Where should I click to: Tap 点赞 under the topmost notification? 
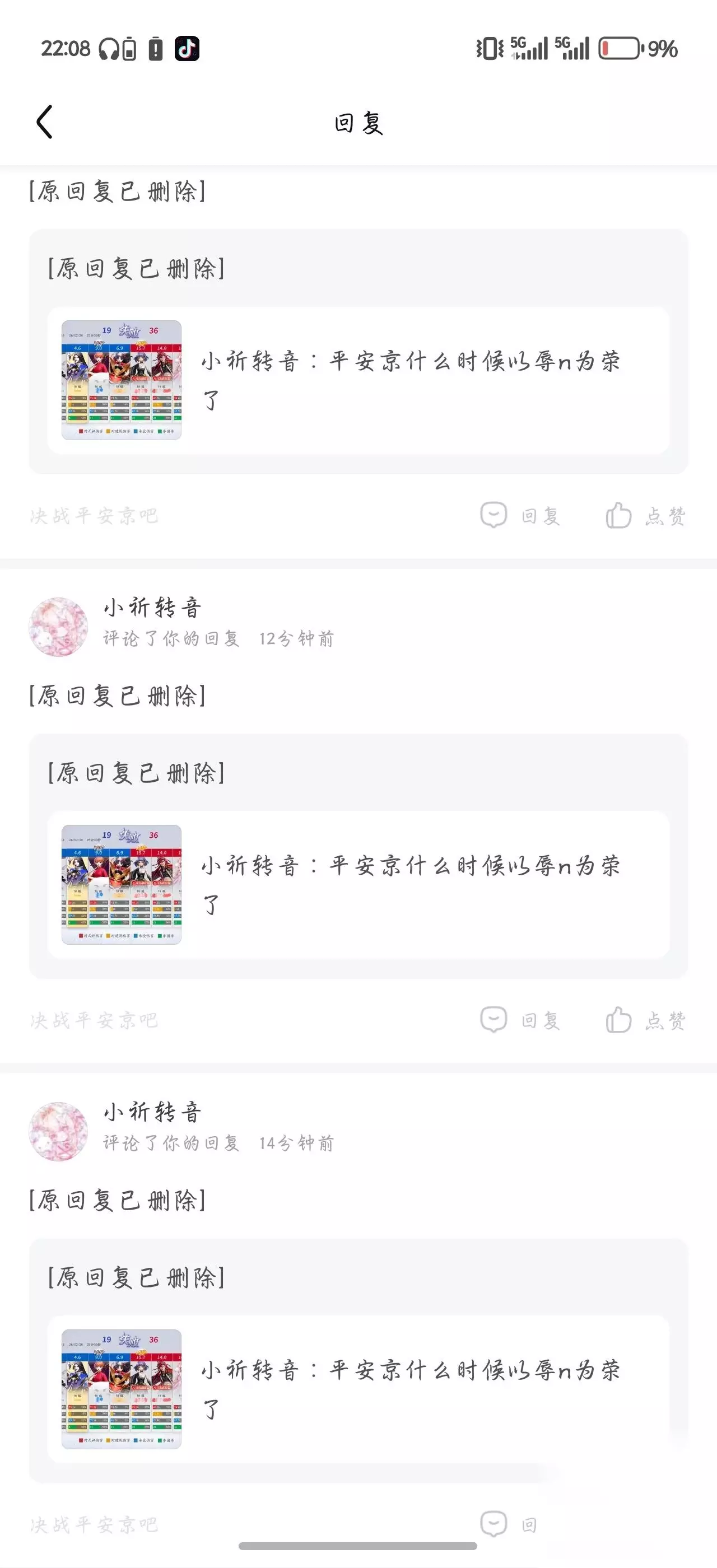pyautogui.click(x=646, y=516)
